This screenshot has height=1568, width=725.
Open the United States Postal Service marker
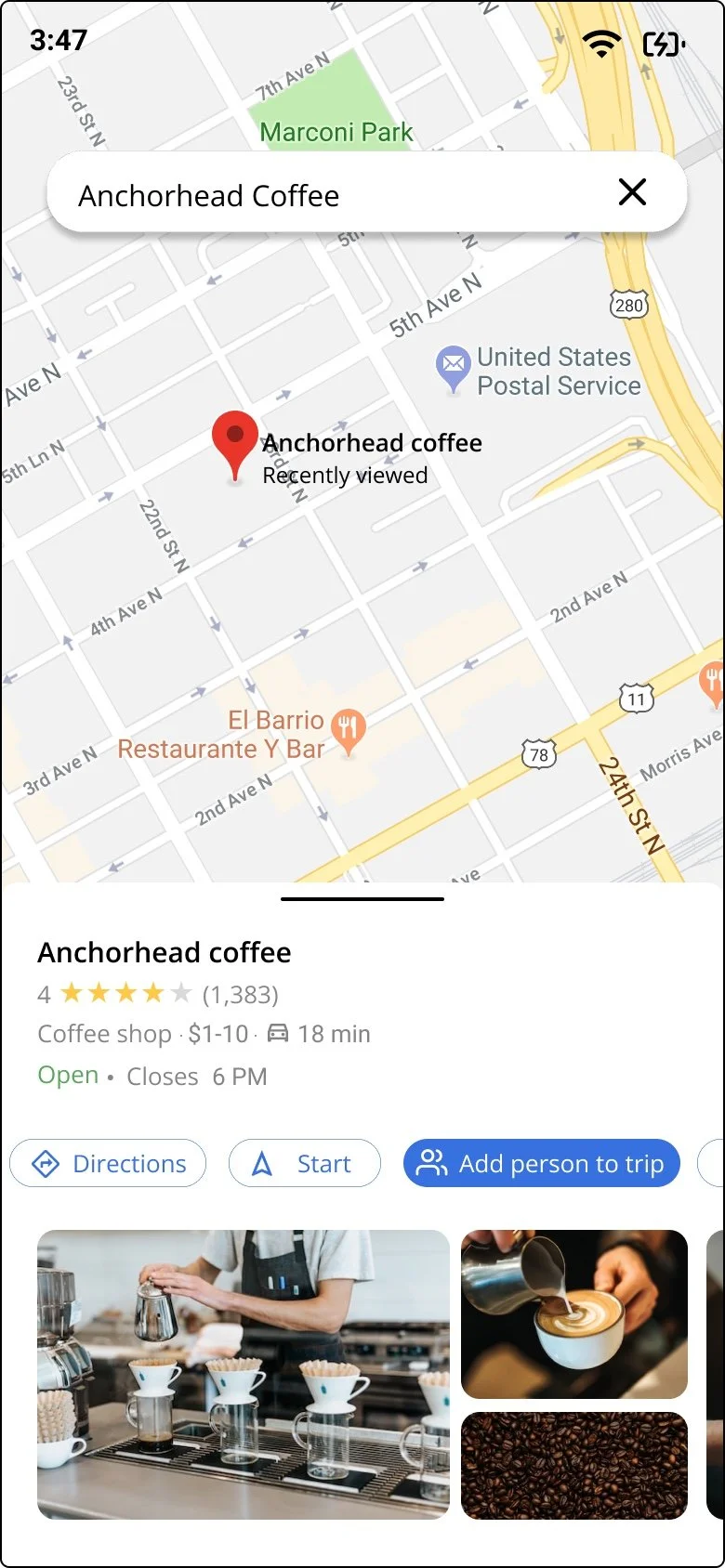[x=454, y=366]
